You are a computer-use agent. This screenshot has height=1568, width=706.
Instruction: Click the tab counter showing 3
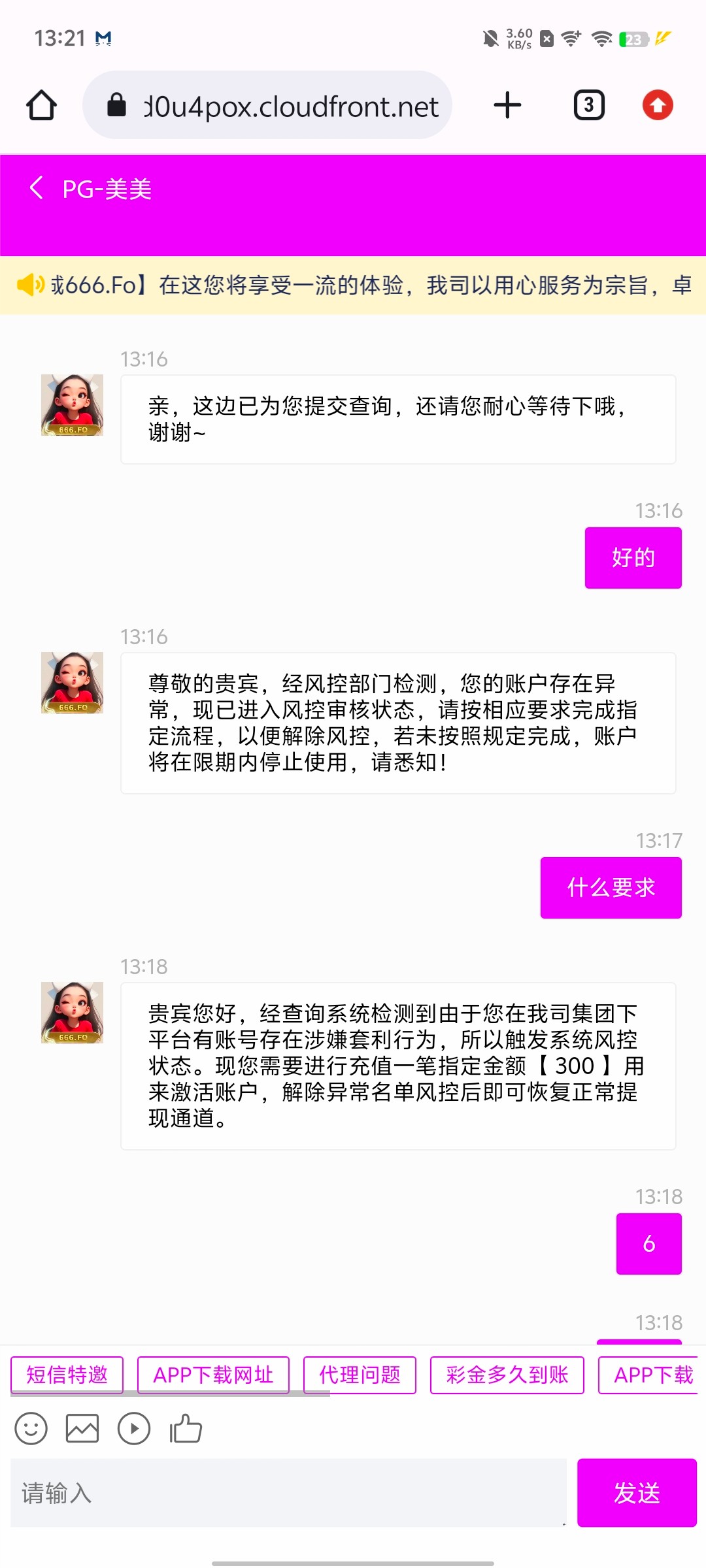(587, 105)
